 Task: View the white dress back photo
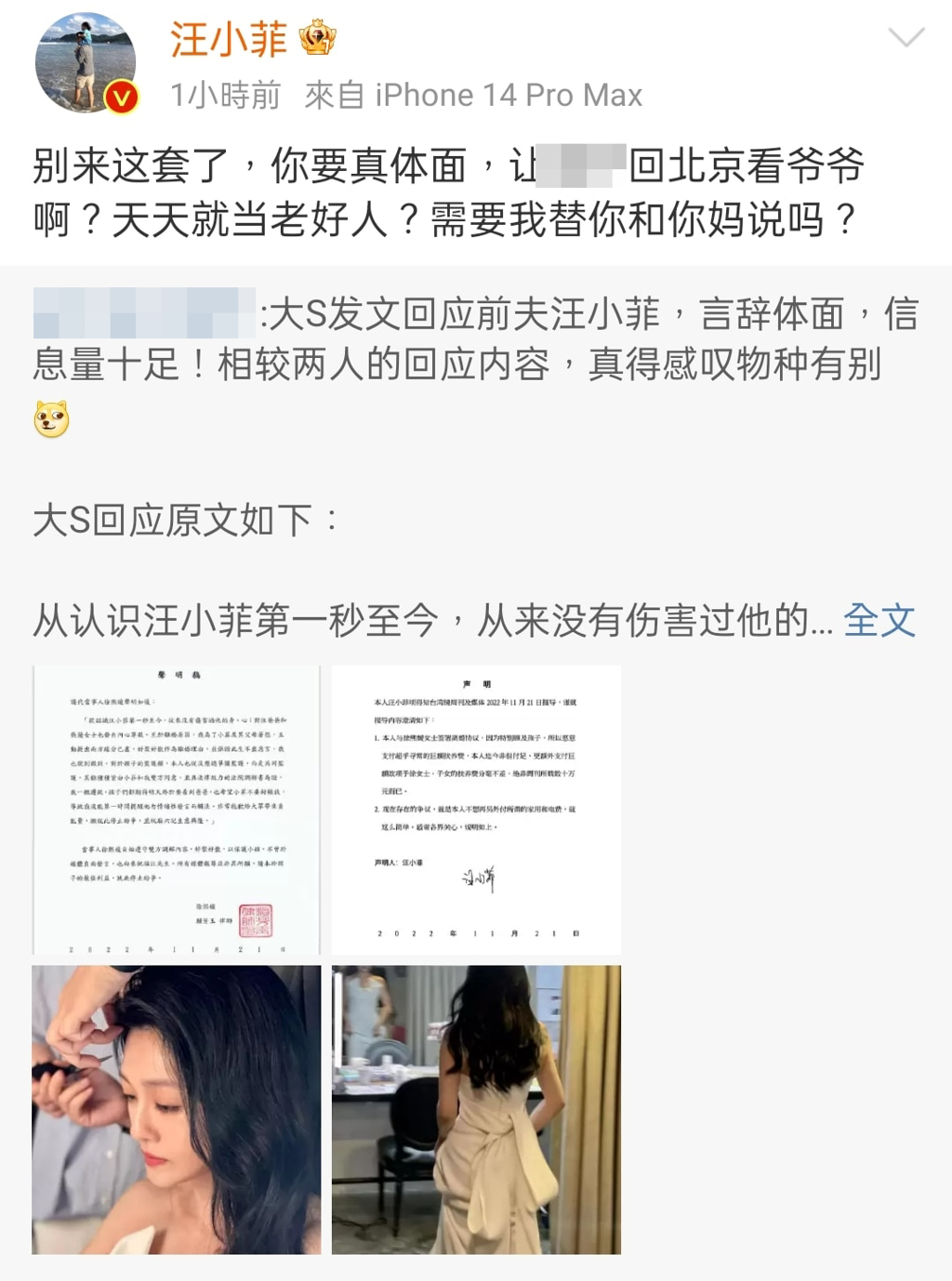coord(476,1109)
